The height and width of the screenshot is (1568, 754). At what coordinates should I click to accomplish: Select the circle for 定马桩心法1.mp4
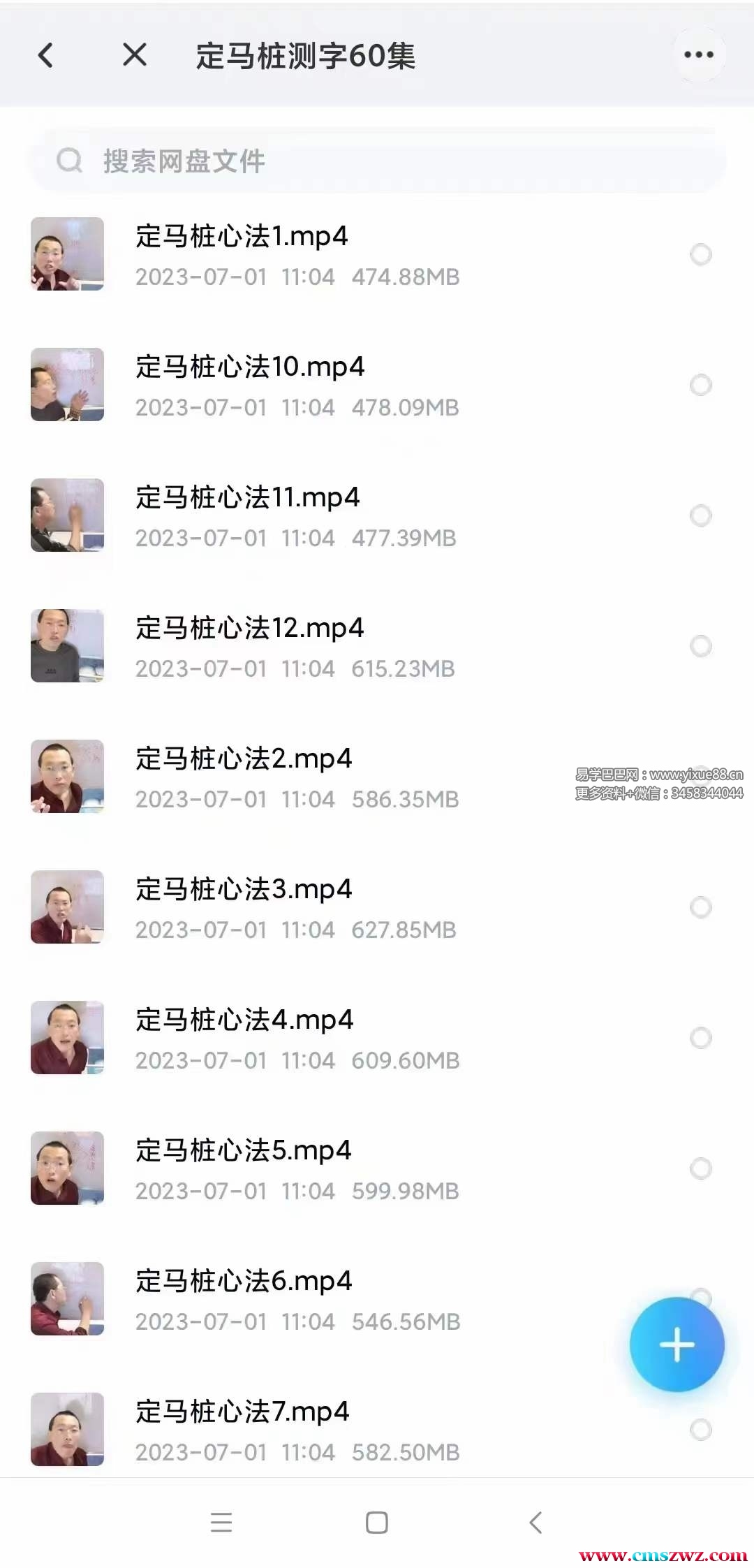tap(700, 254)
